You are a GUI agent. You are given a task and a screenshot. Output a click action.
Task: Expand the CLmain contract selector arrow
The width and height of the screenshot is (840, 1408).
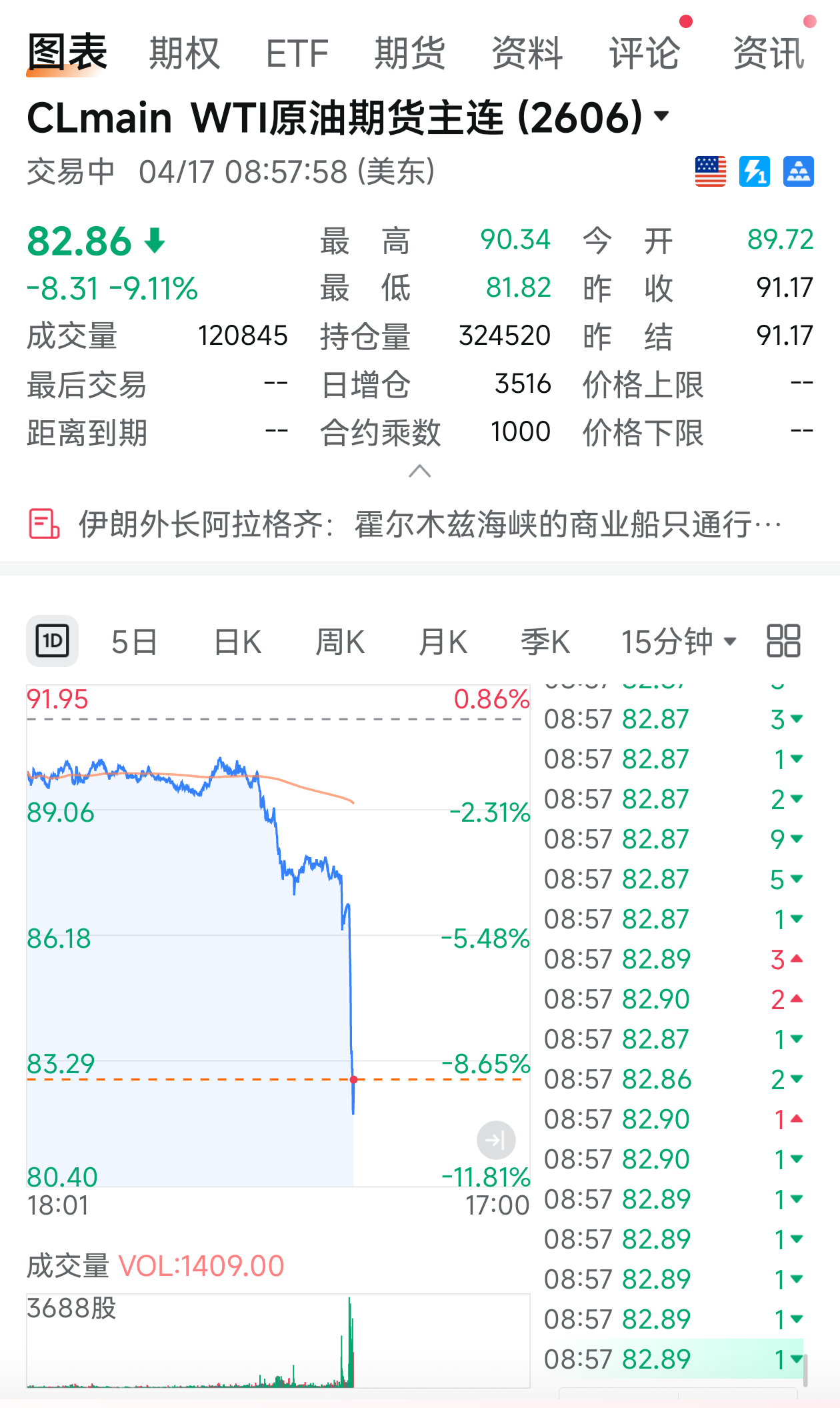click(662, 115)
